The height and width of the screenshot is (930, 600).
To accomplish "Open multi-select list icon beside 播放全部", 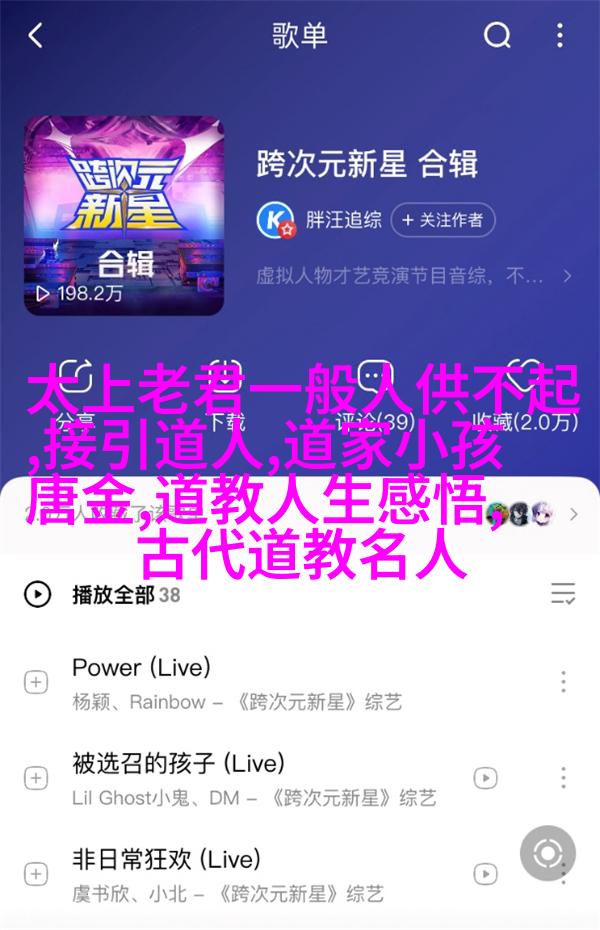I will [x=563, y=595].
